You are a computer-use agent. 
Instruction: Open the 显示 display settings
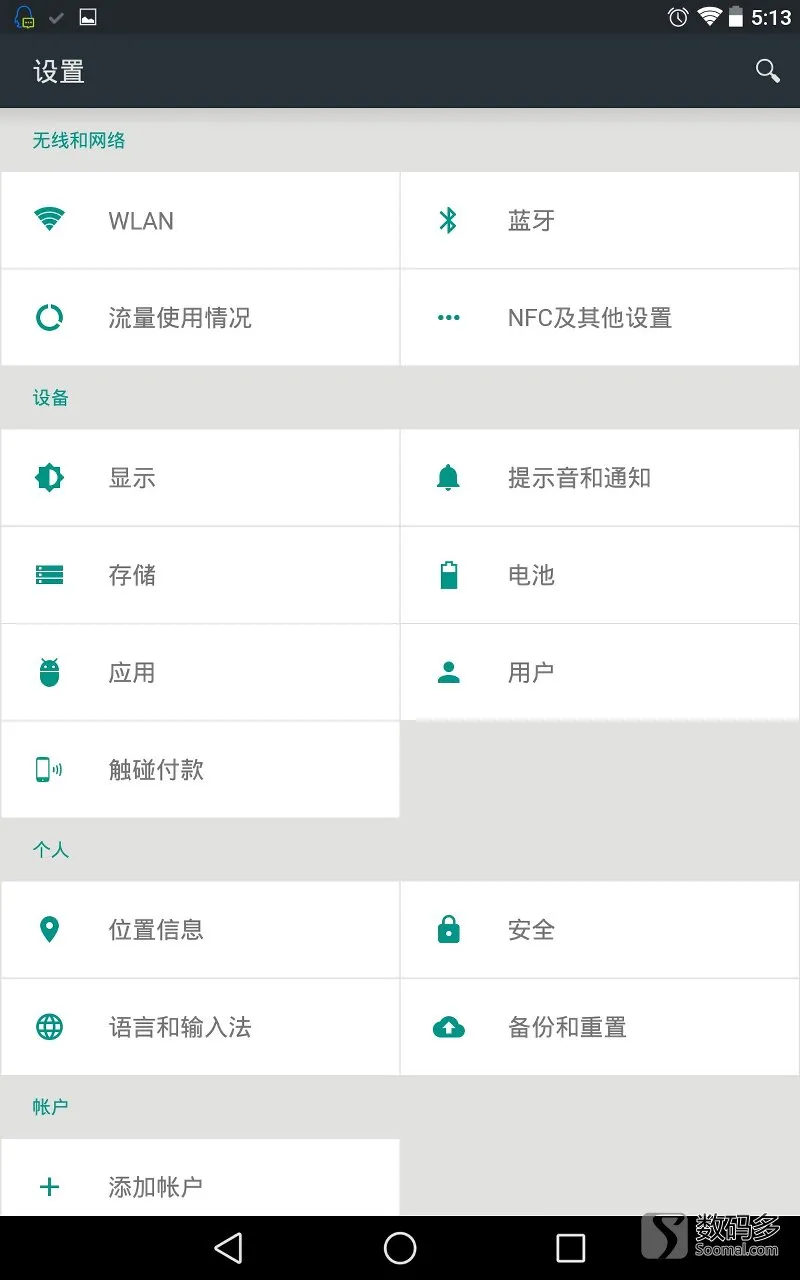[x=200, y=478]
